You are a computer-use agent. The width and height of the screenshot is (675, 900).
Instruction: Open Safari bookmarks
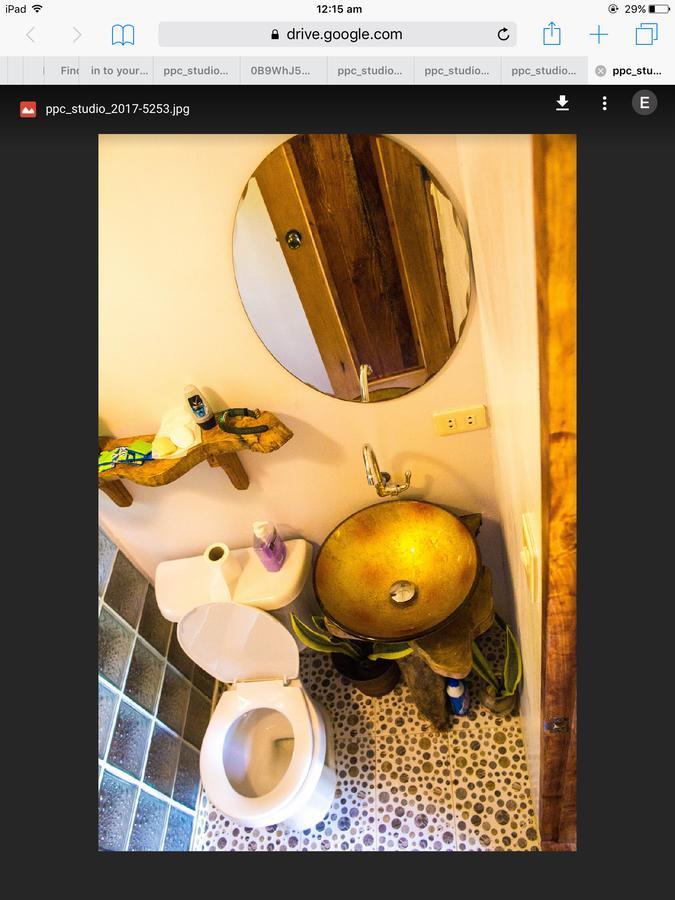[122, 35]
